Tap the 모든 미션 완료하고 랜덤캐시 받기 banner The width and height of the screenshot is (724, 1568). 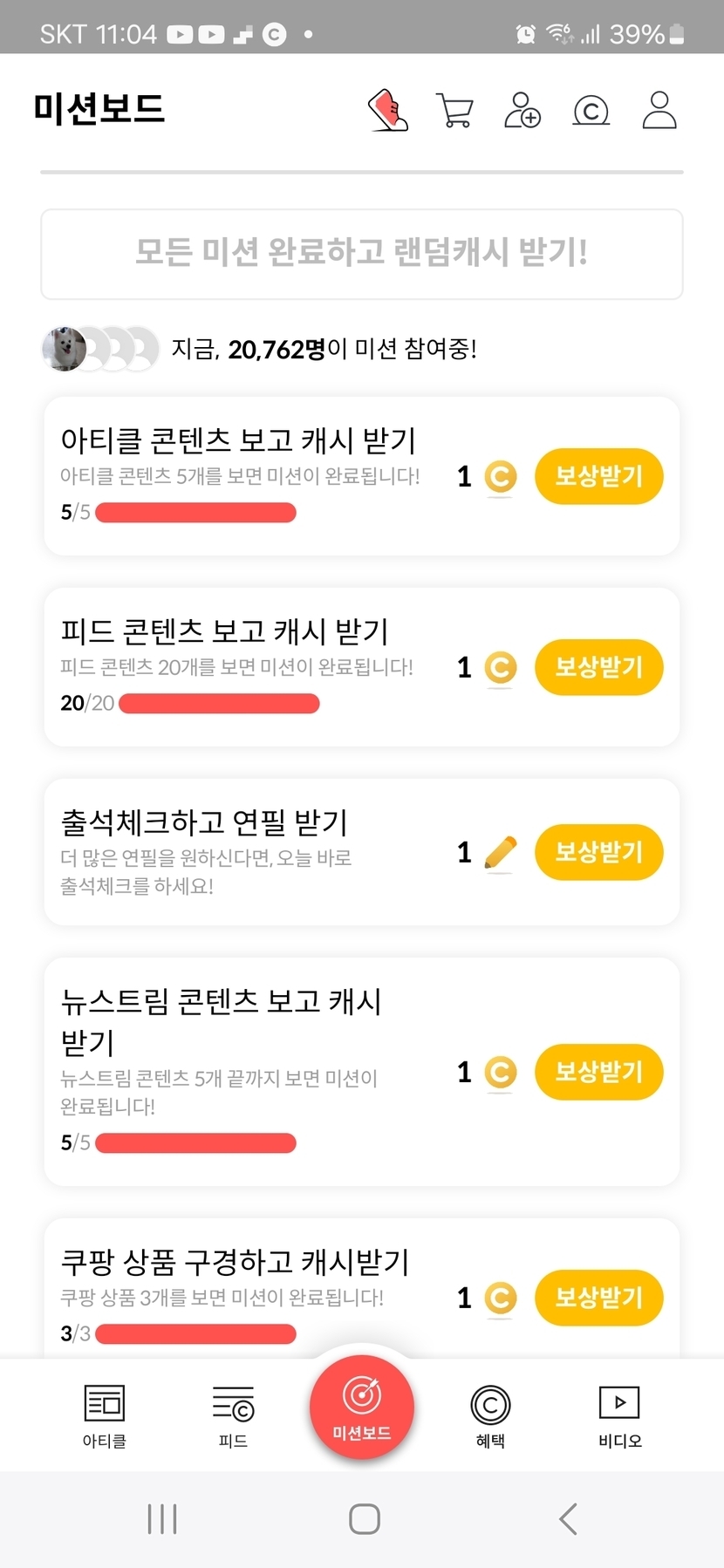click(361, 254)
